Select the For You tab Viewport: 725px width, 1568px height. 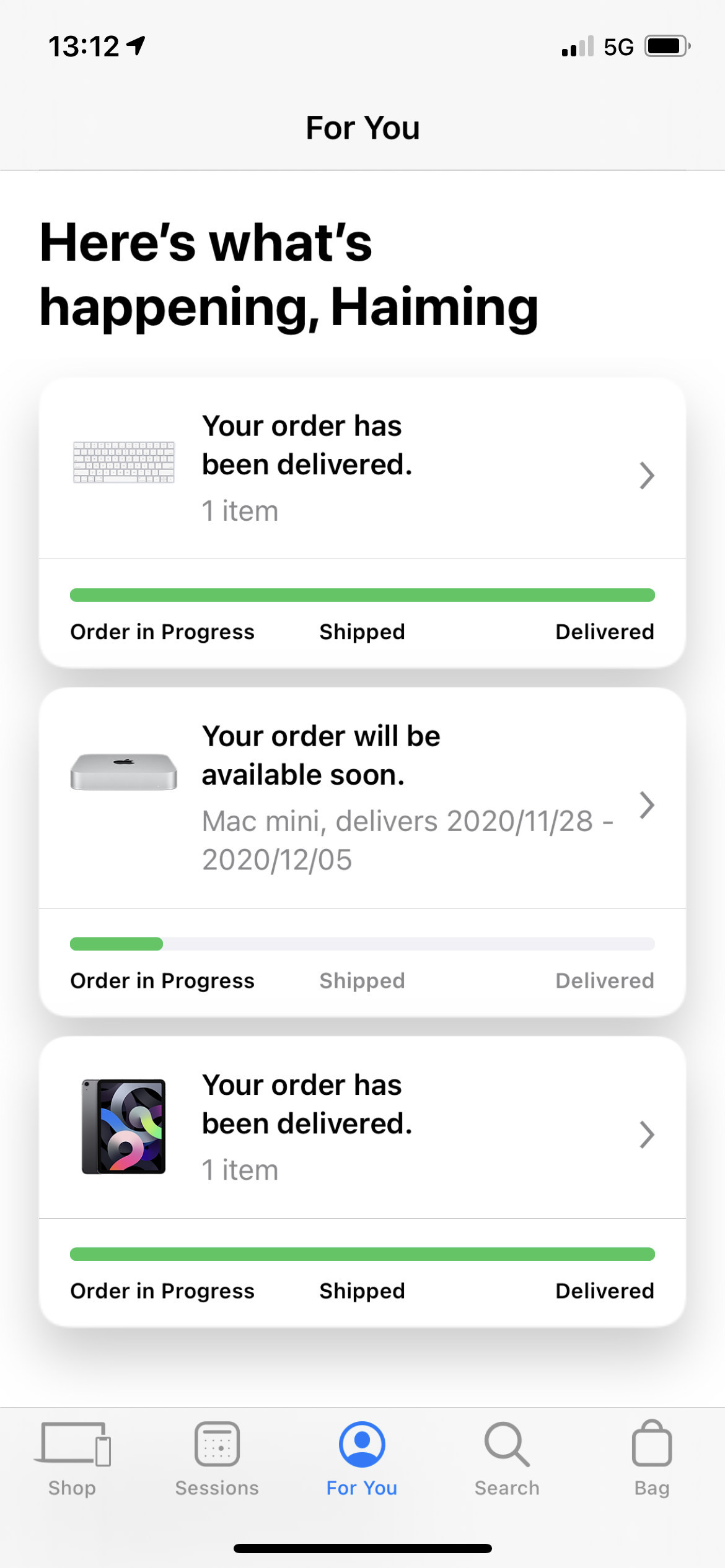pos(362,1459)
